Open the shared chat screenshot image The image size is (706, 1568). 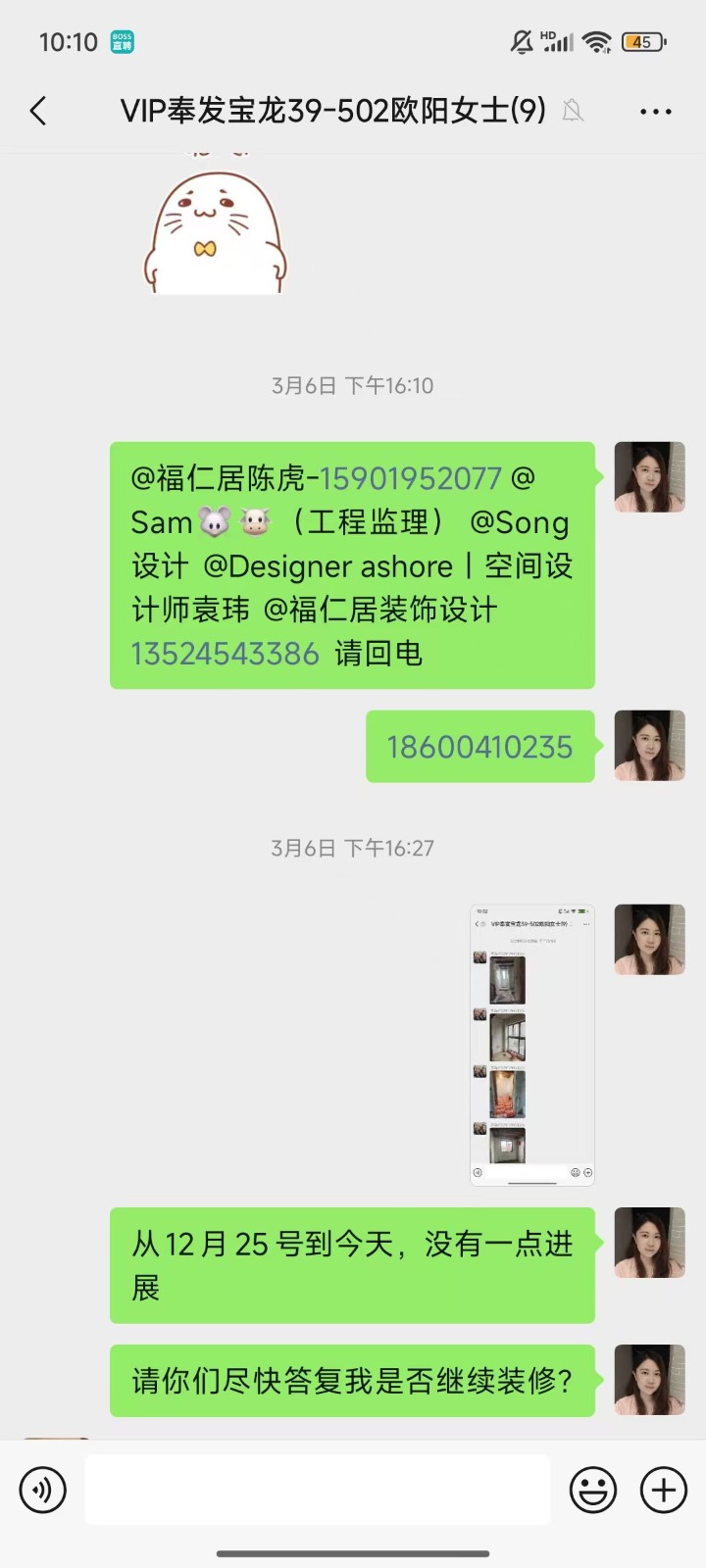click(x=532, y=1045)
